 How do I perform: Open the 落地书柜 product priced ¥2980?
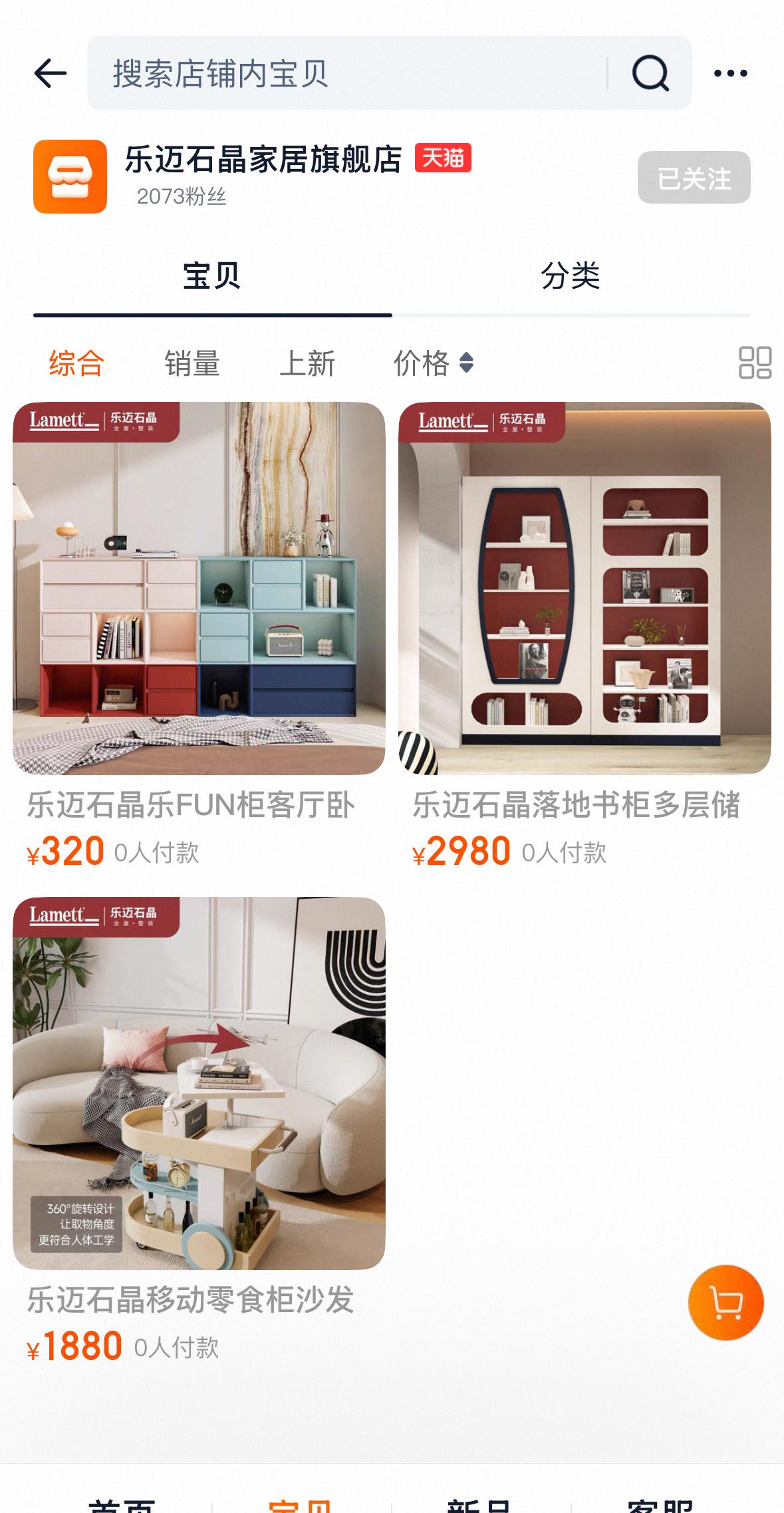pos(585,635)
